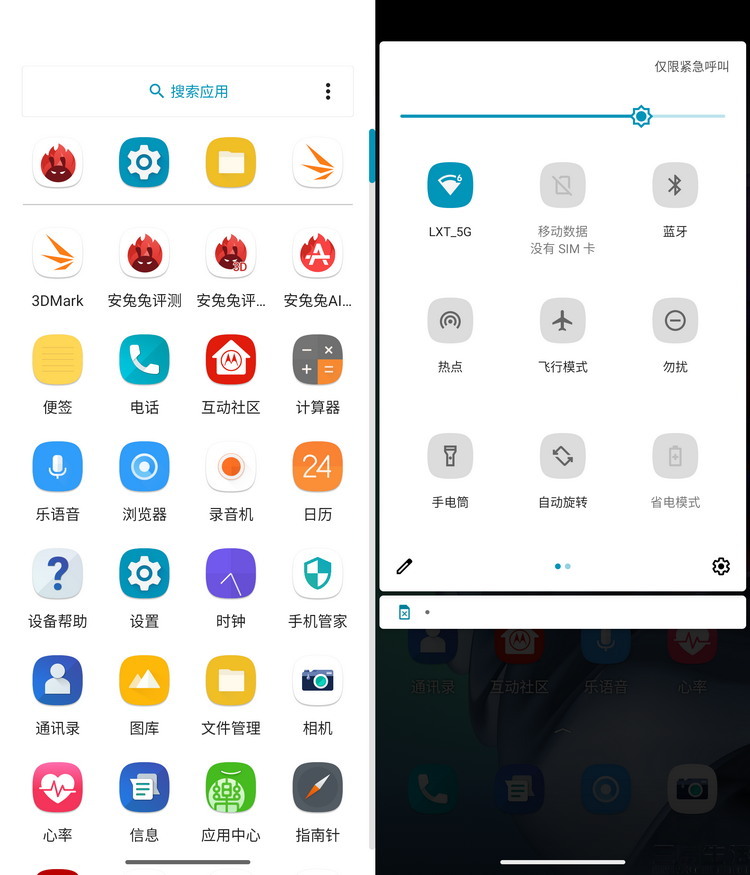Switch on the 手电筒 flashlight
The width and height of the screenshot is (750, 875).
(450, 457)
